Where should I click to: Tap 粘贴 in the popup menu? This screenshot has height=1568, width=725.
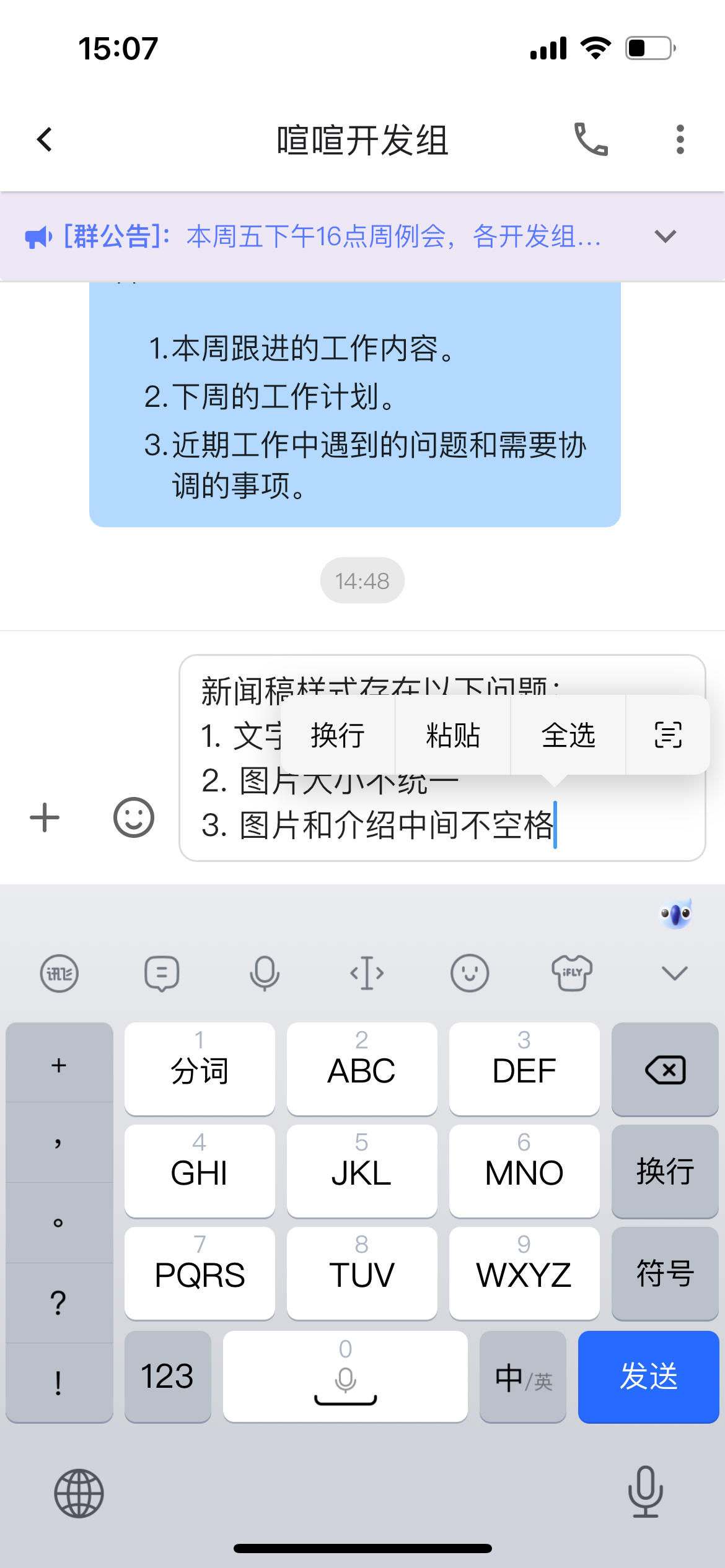(452, 736)
